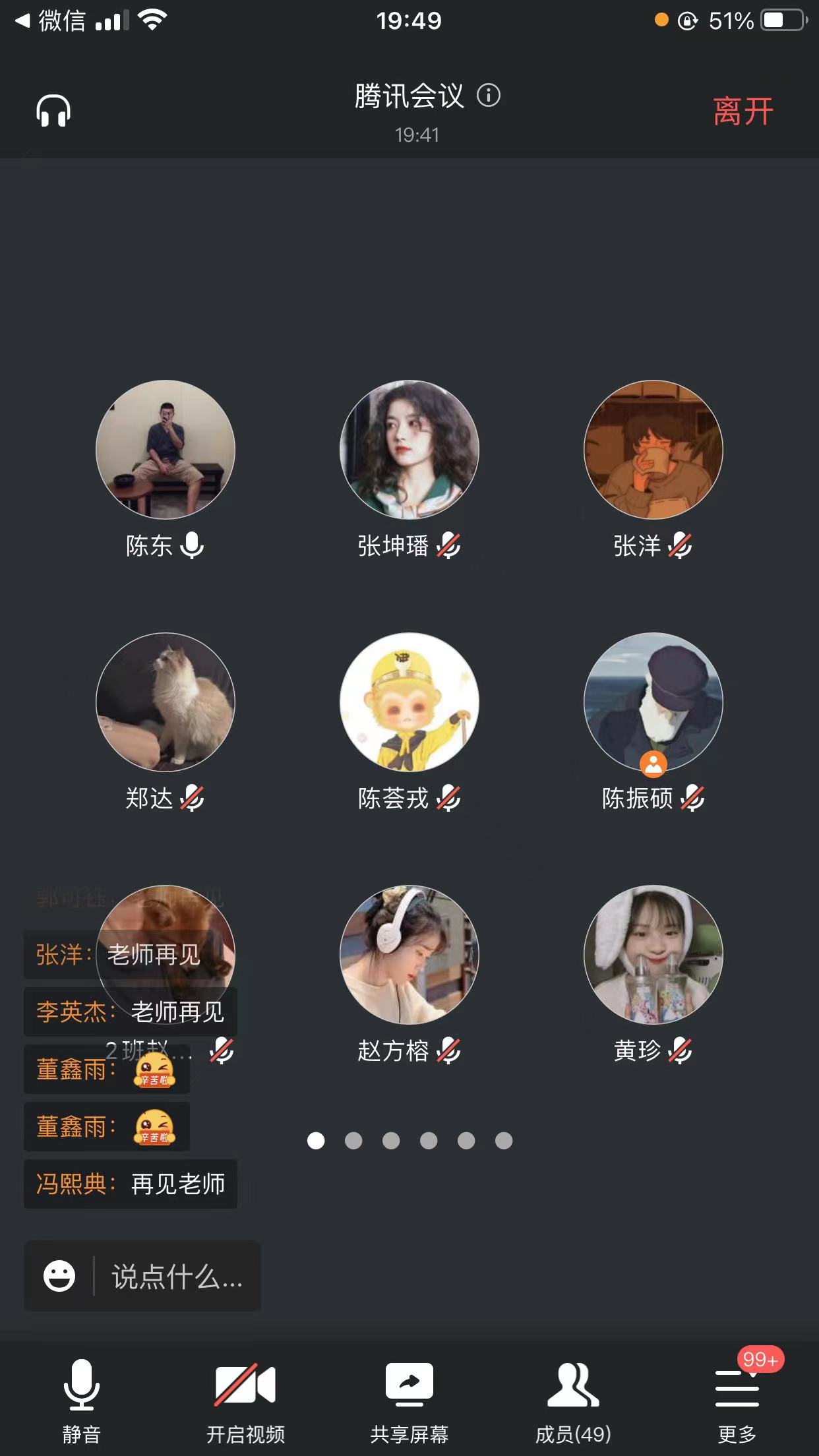The image size is (819, 1456).
Task: Tap the top-row 张洋 avatar
Action: click(653, 449)
